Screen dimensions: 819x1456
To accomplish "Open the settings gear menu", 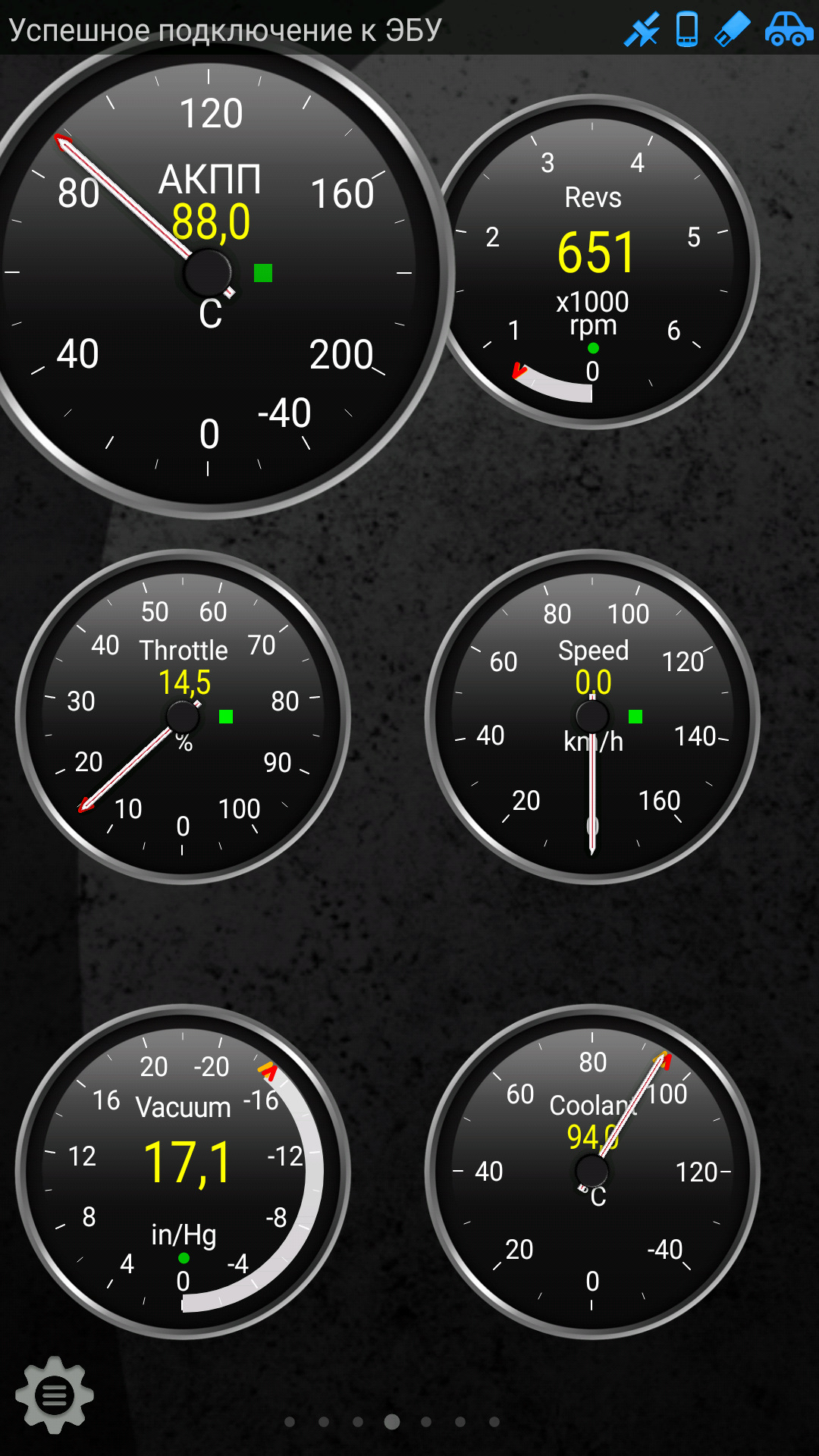I will 55,1395.
